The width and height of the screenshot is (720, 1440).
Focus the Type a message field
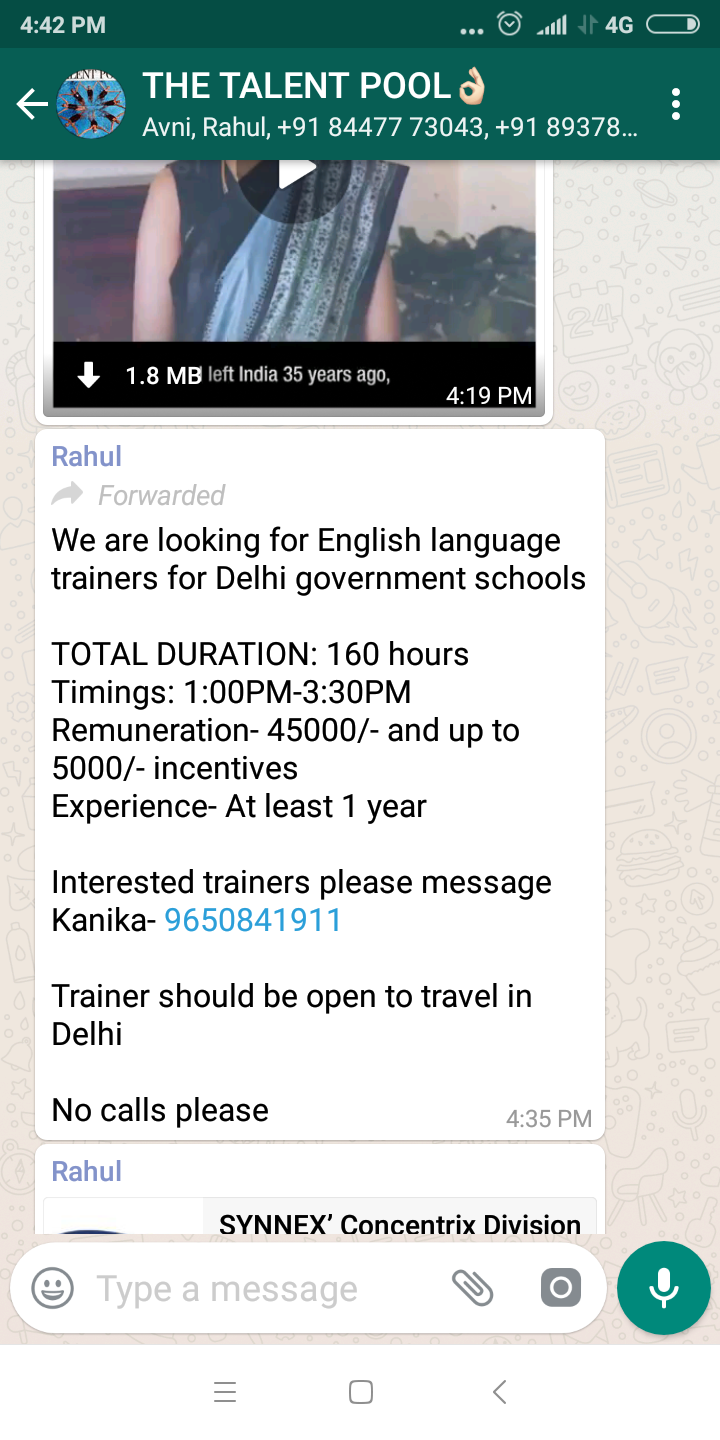[x=260, y=1288]
